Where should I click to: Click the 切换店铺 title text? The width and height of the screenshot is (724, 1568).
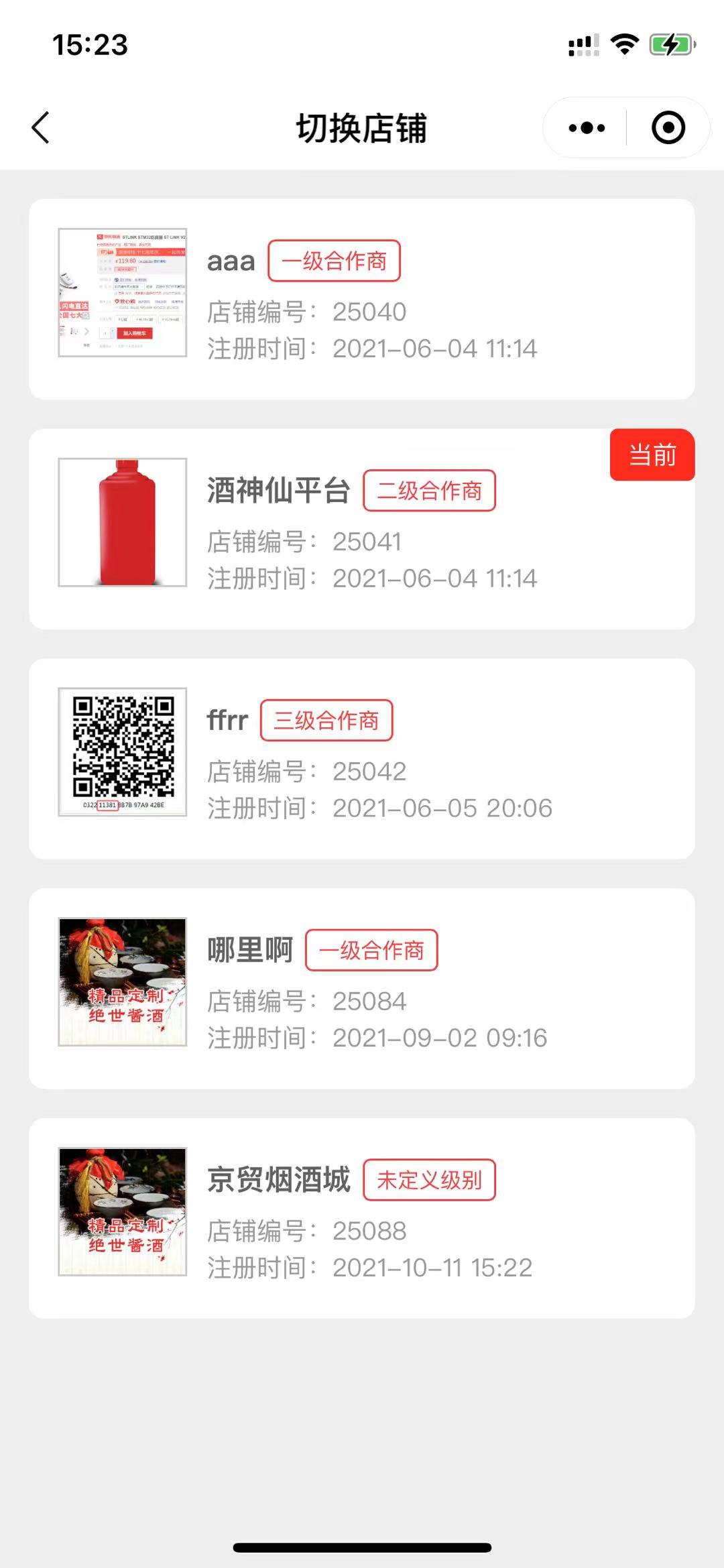coord(362,129)
